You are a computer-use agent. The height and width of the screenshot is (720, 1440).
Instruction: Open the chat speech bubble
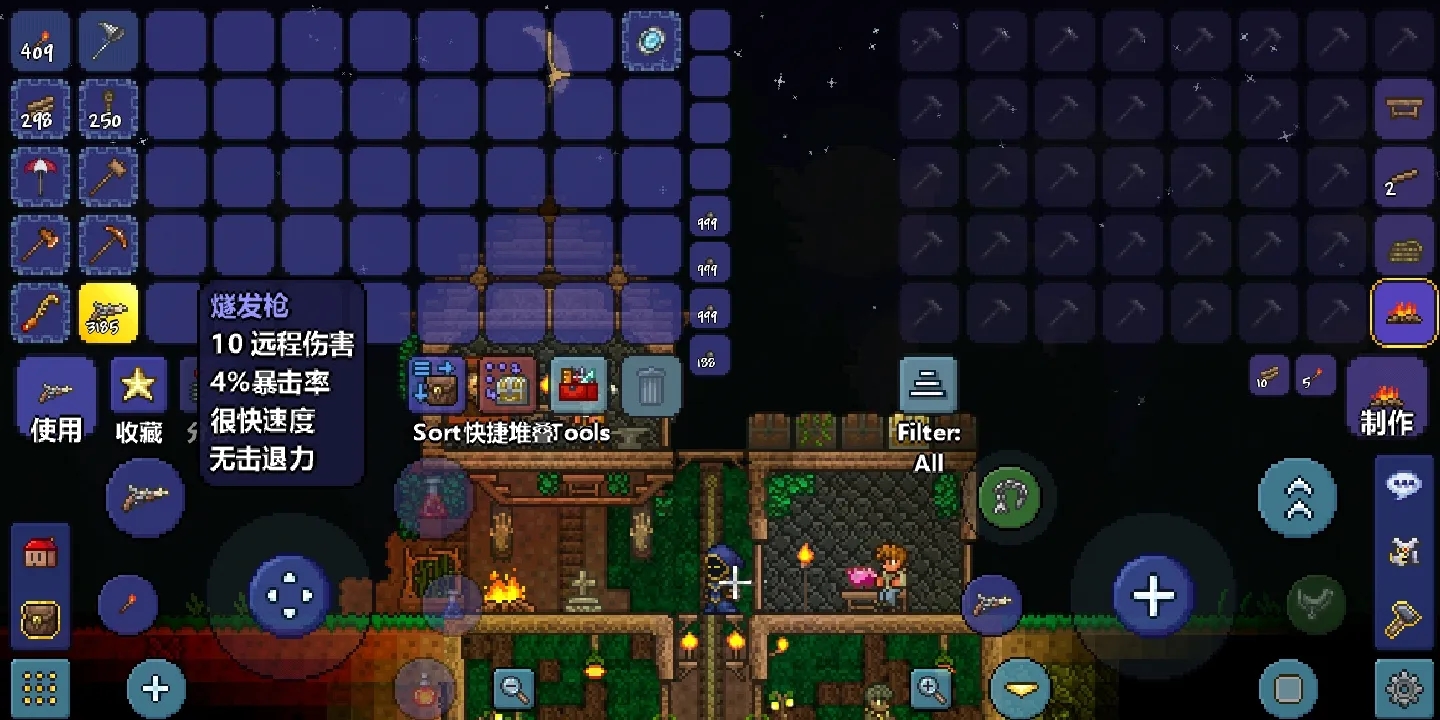click(x=1404, y=486)
